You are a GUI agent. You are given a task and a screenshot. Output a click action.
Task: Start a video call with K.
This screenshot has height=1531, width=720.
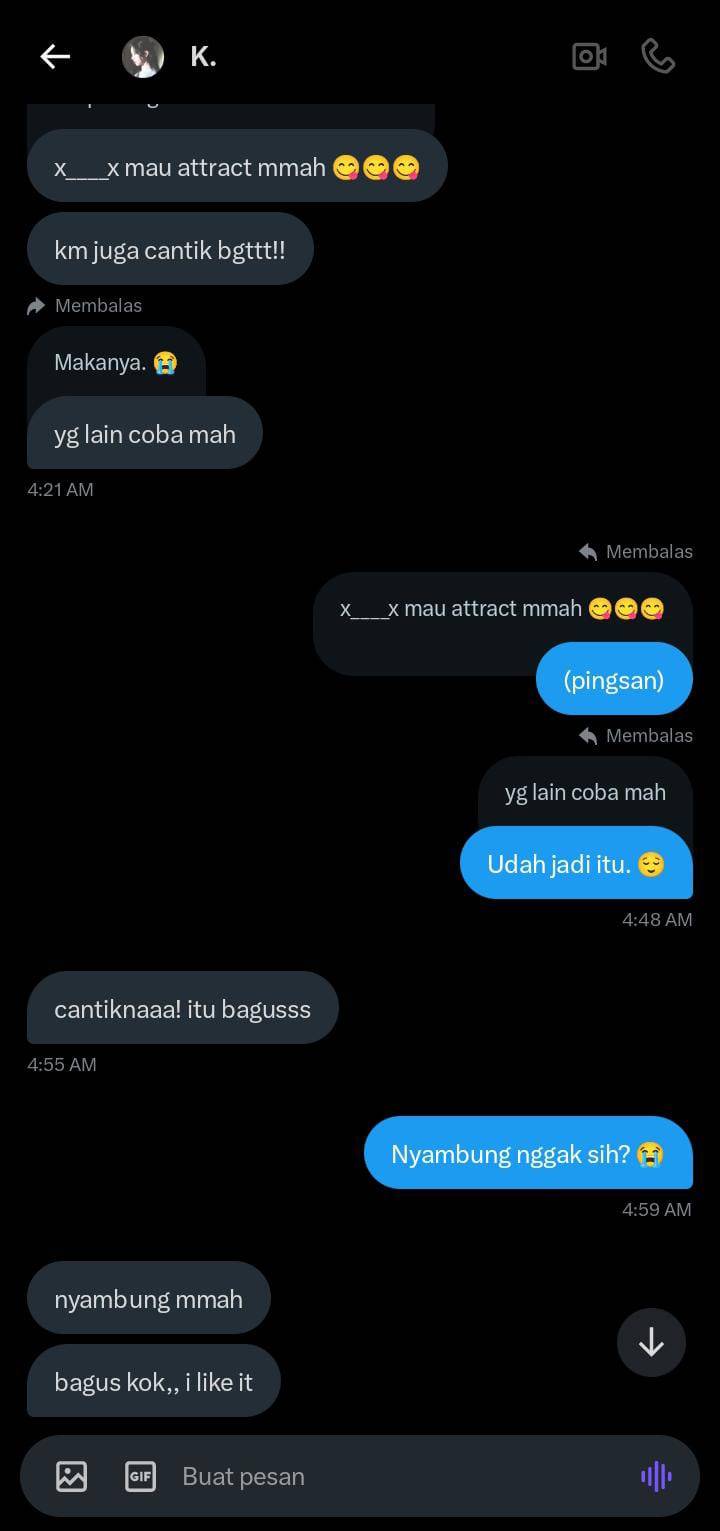(589, 57)
